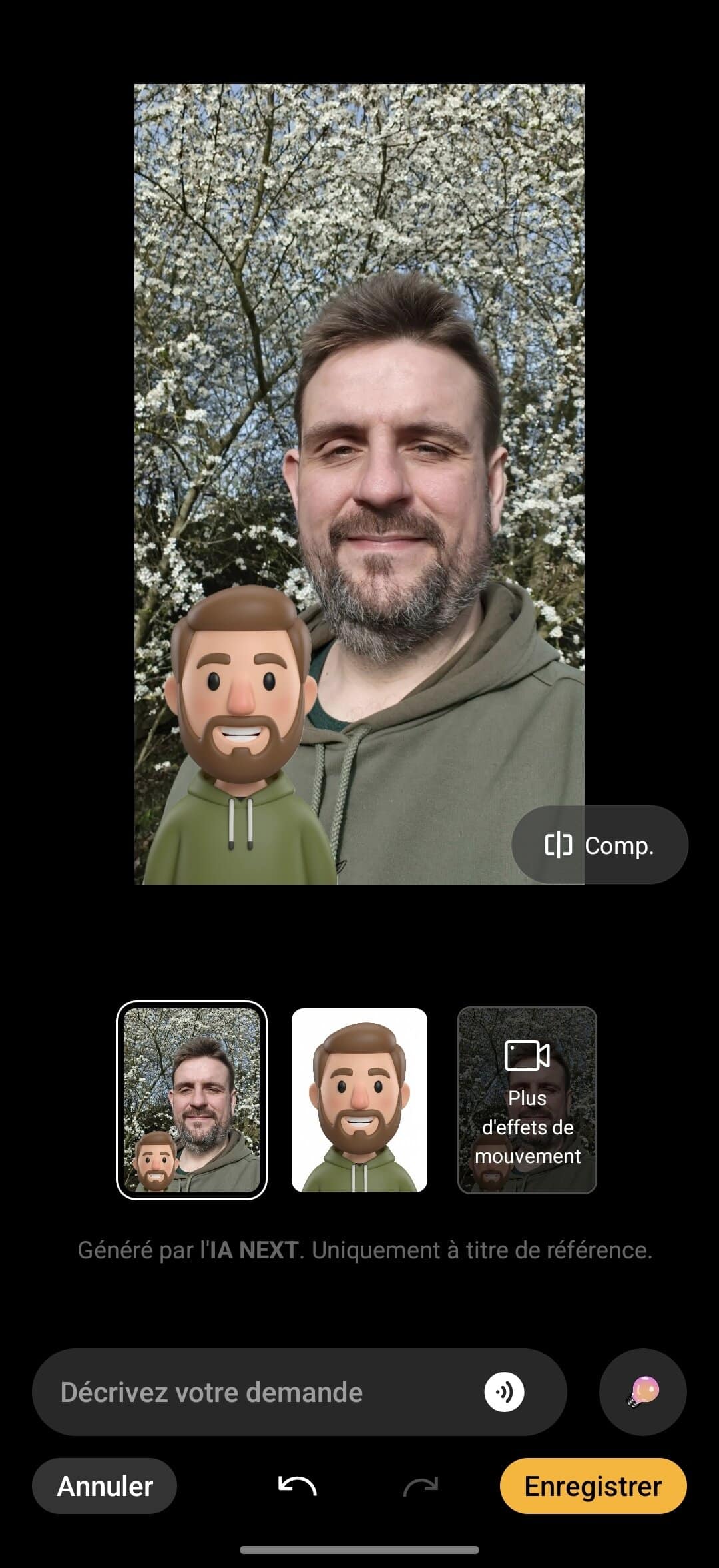Tap the Comp. compare button

click(599, 845)
